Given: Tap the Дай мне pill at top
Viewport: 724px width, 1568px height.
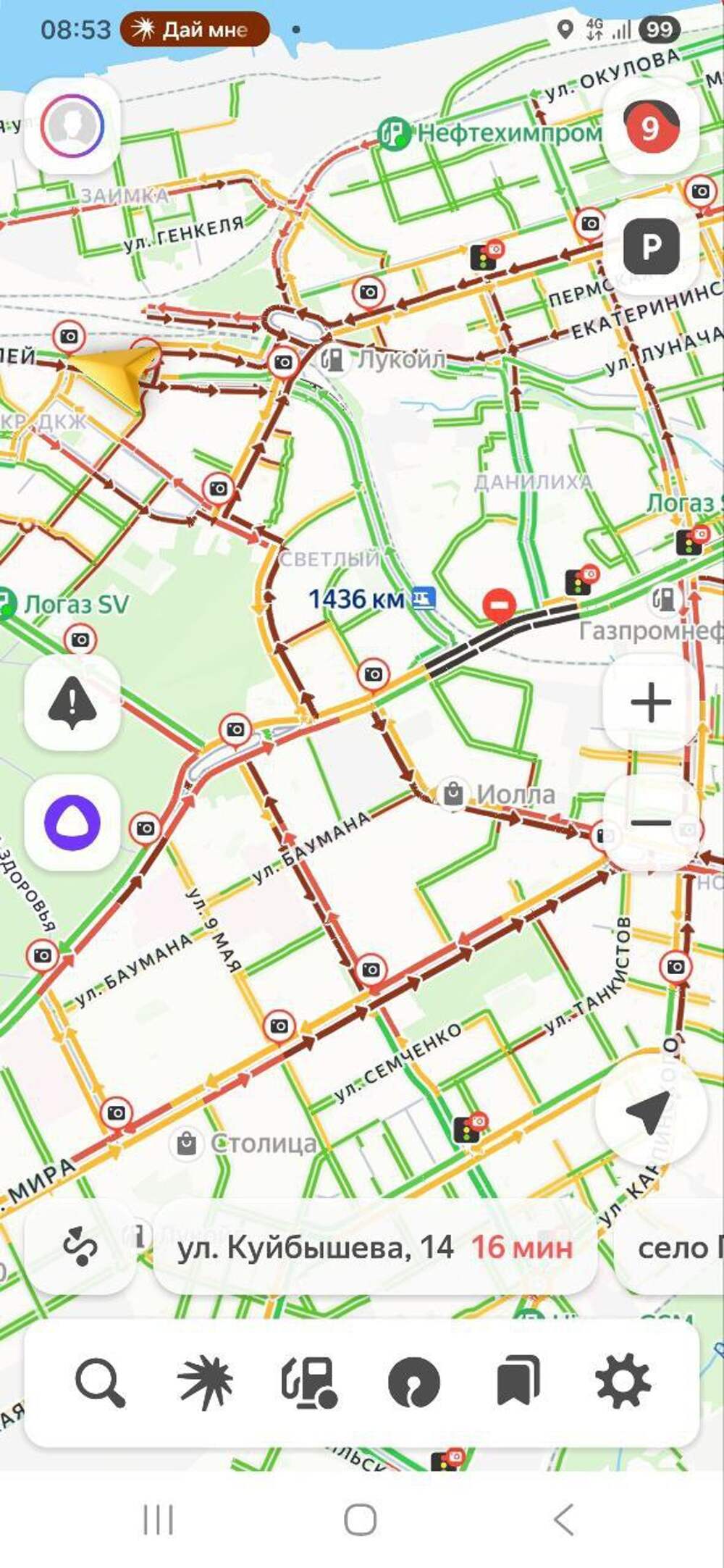Looking at the screenshot, I should 195,30.
